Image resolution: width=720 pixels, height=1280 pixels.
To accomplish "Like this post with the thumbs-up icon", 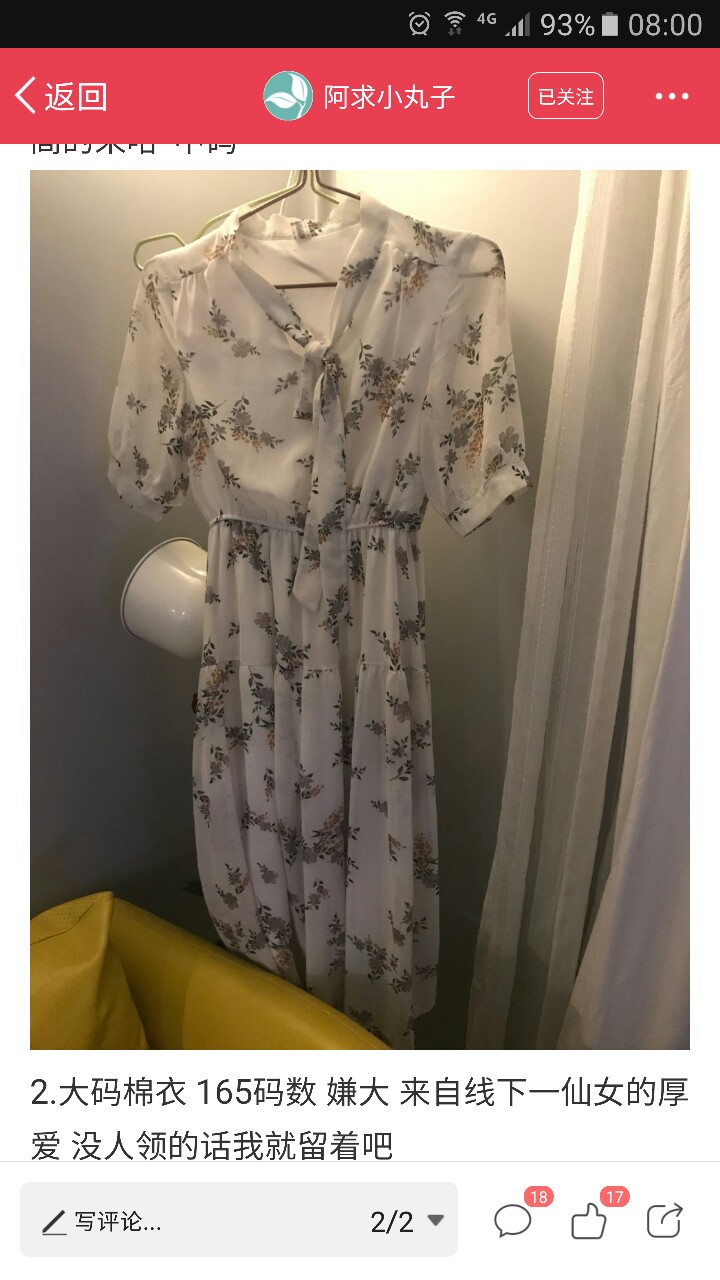I will [x=589, y=1220].
